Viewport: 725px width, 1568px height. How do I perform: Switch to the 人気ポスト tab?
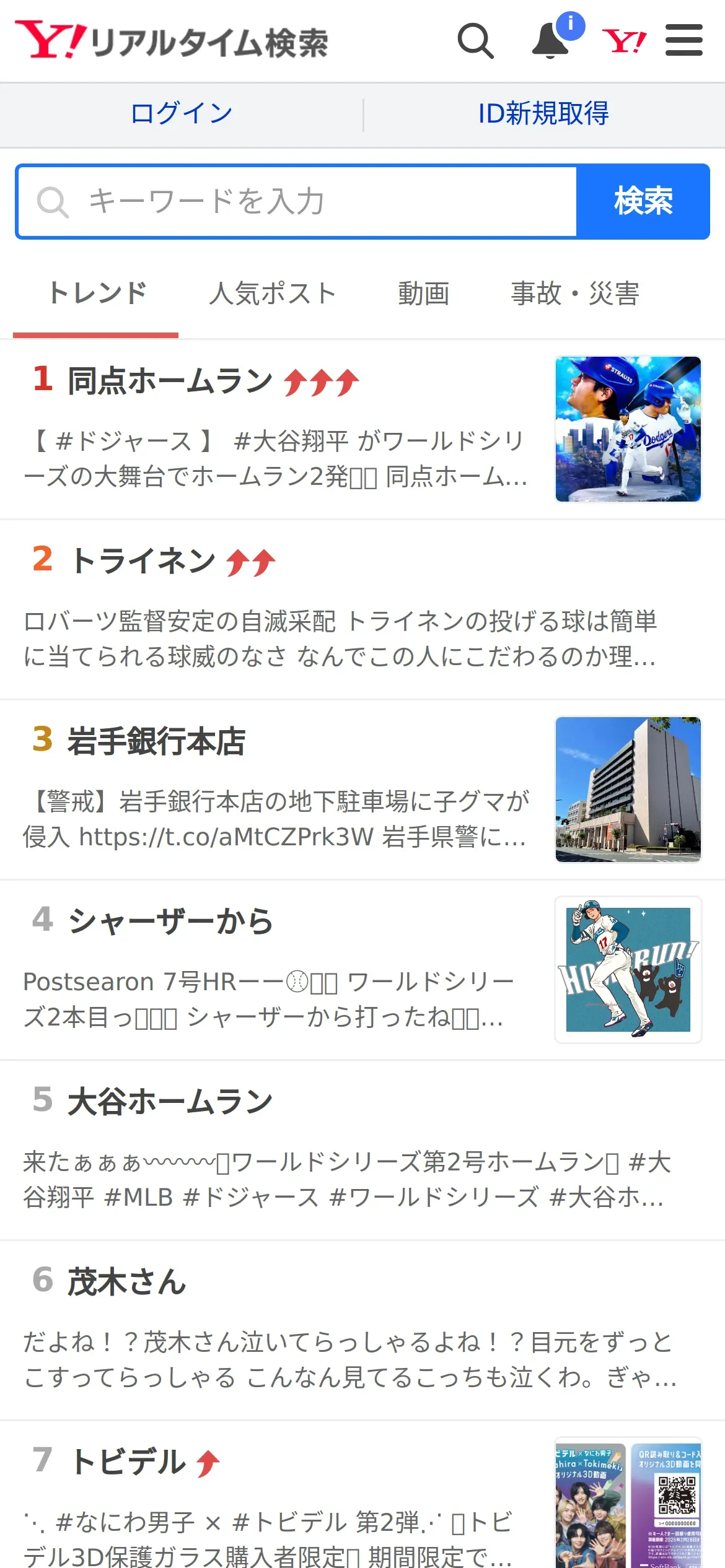tap(272, 294)
